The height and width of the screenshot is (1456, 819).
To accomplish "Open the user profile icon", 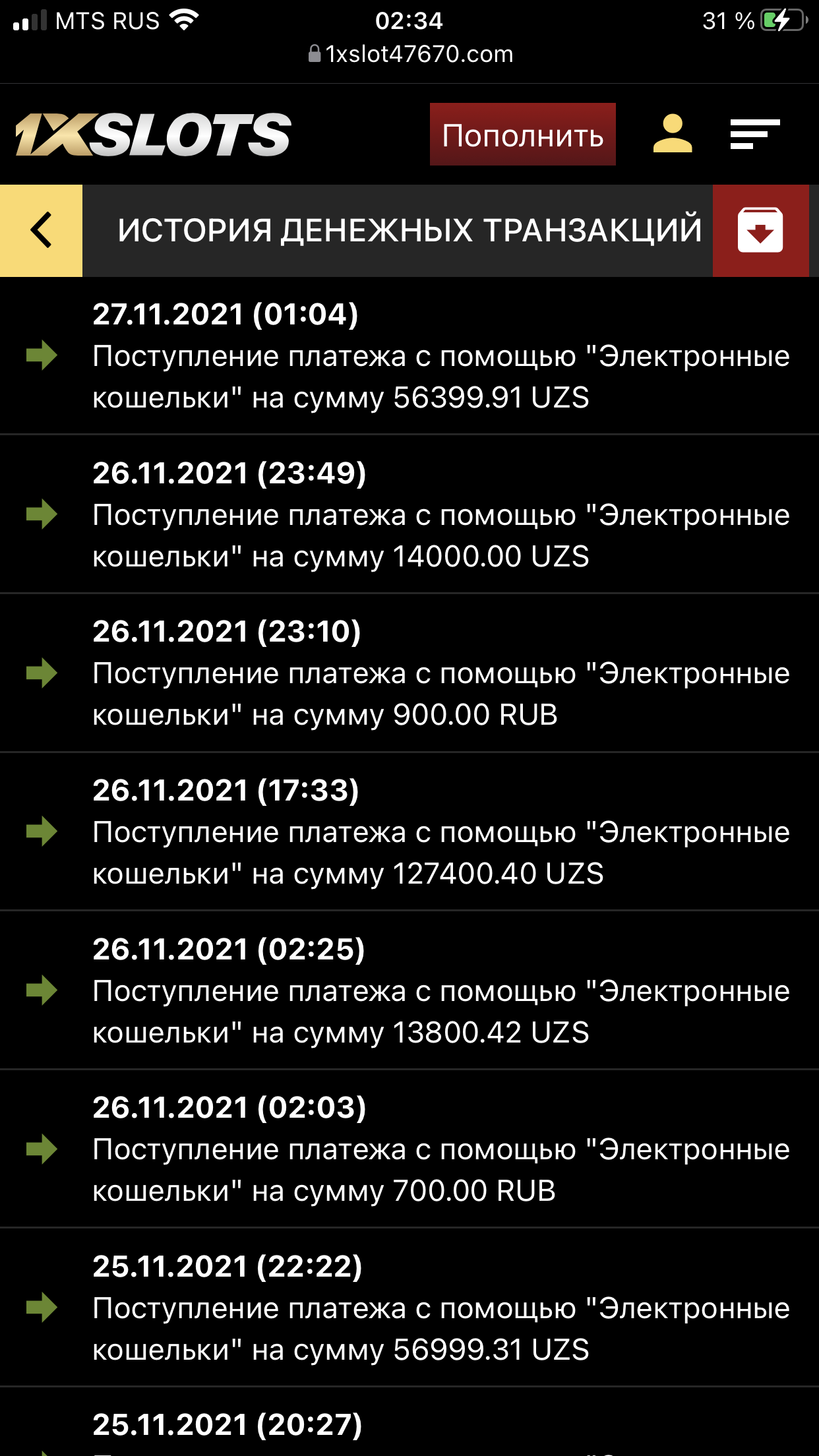I will [x=672, y=134].
